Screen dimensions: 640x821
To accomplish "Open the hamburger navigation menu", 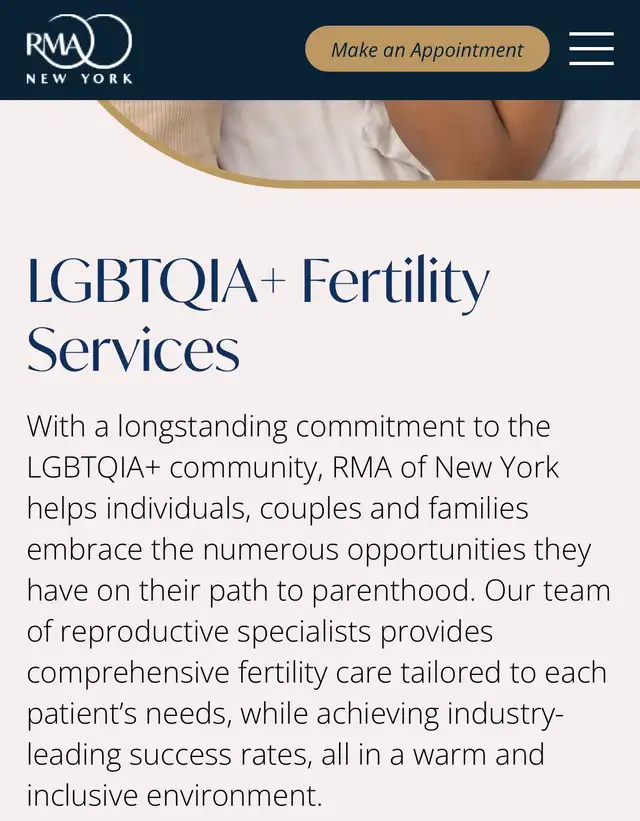I will click(x=591, y=48).
